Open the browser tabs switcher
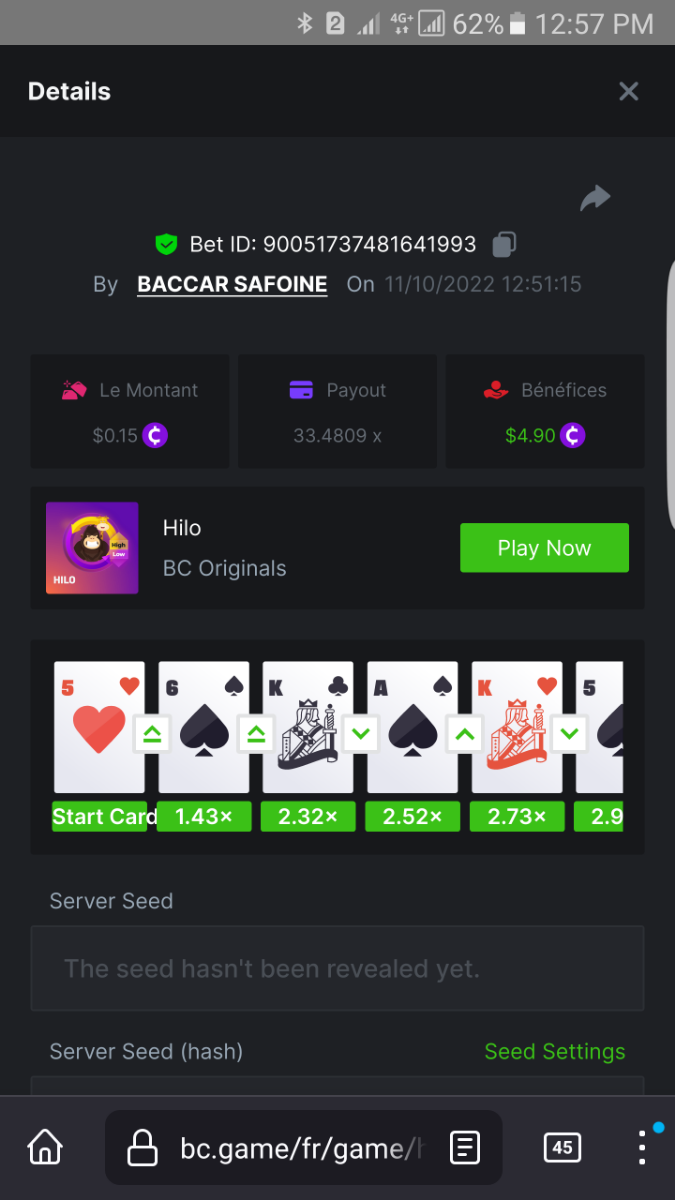The image size is (675, 1200). (x=562, y=1147)
